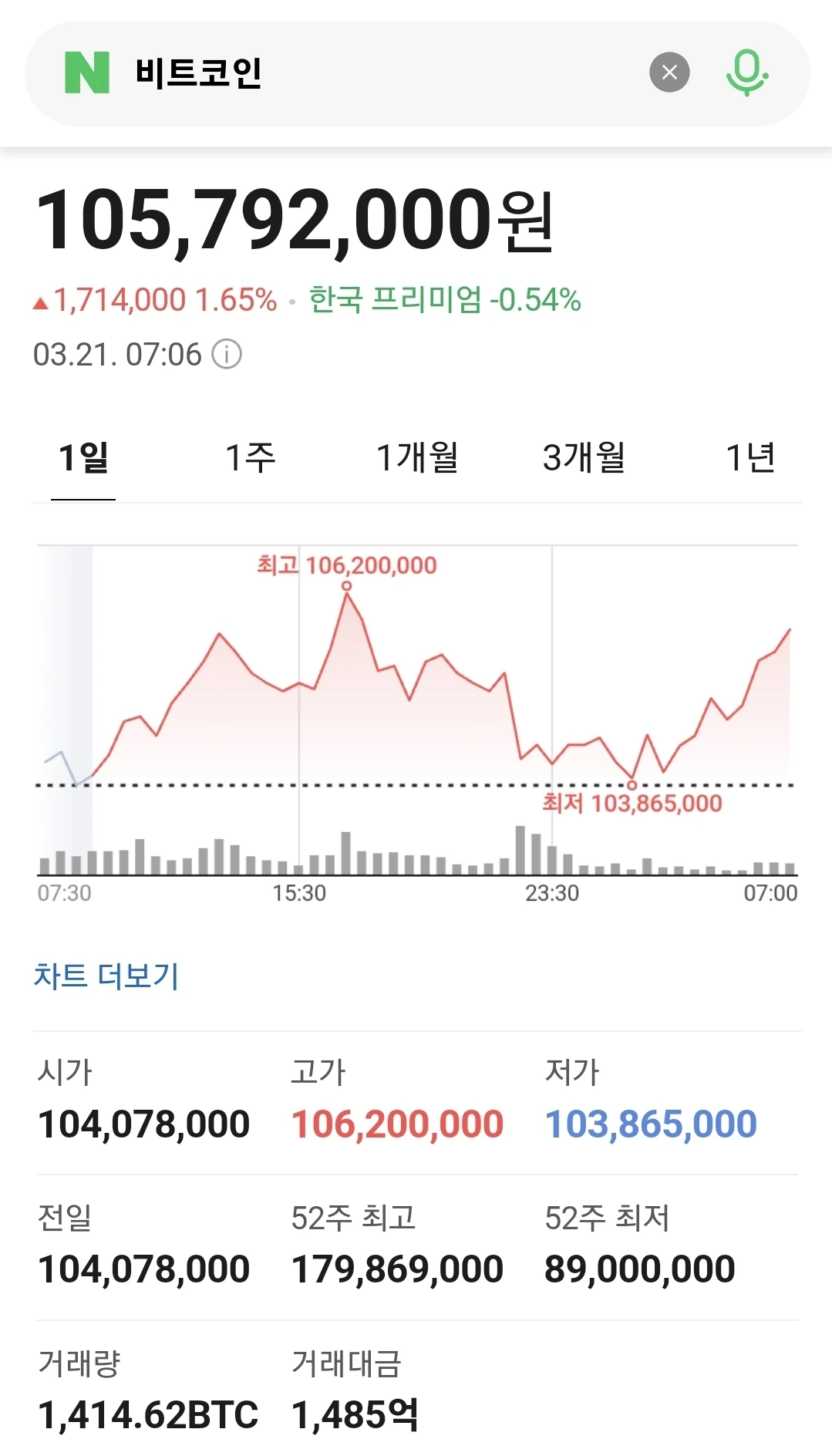Open the Naver N logo home

pos(87,72)
